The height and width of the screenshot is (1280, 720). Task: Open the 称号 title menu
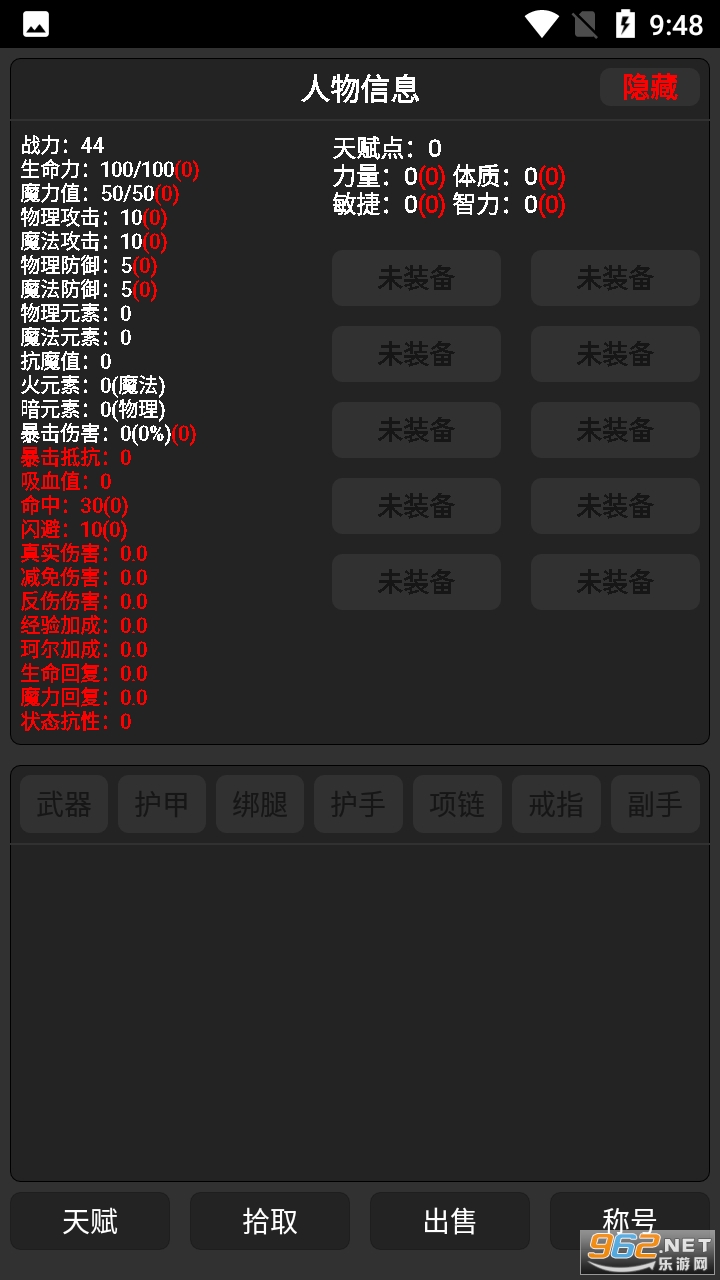(x=630, y=1221)
